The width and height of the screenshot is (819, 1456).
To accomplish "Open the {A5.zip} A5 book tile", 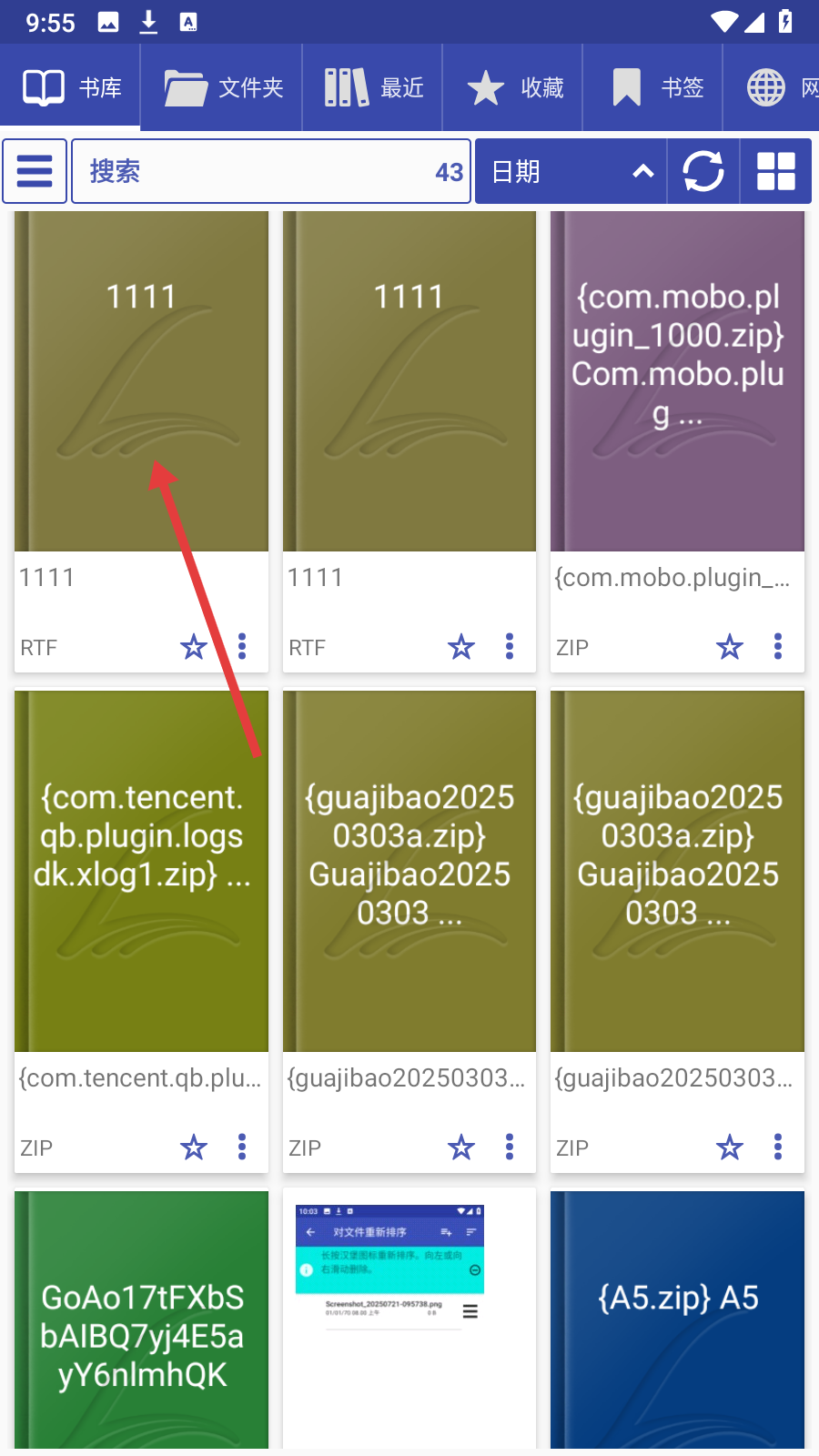I will tap(677, 1319).
